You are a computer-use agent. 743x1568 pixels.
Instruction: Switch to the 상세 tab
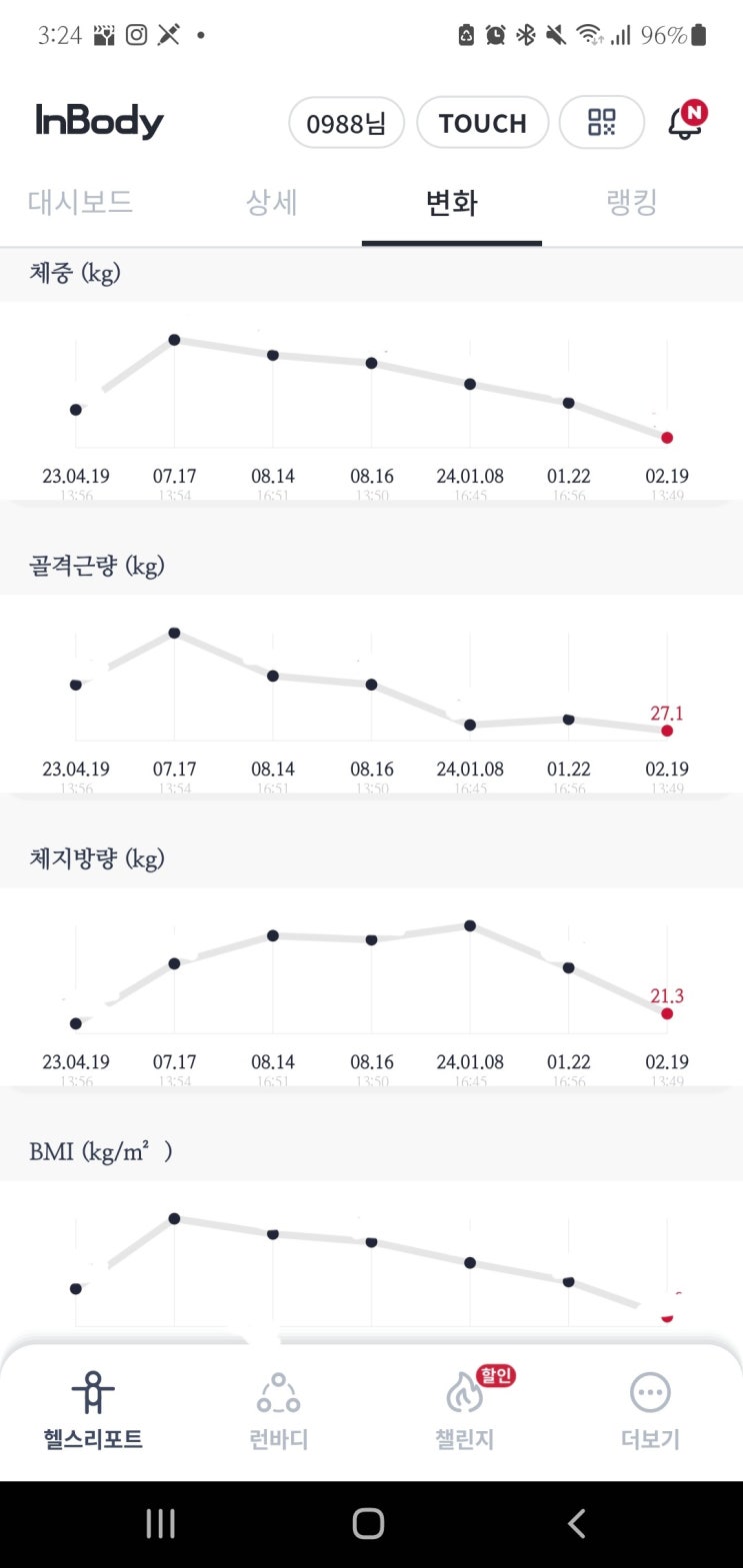(x=272, y=203)
